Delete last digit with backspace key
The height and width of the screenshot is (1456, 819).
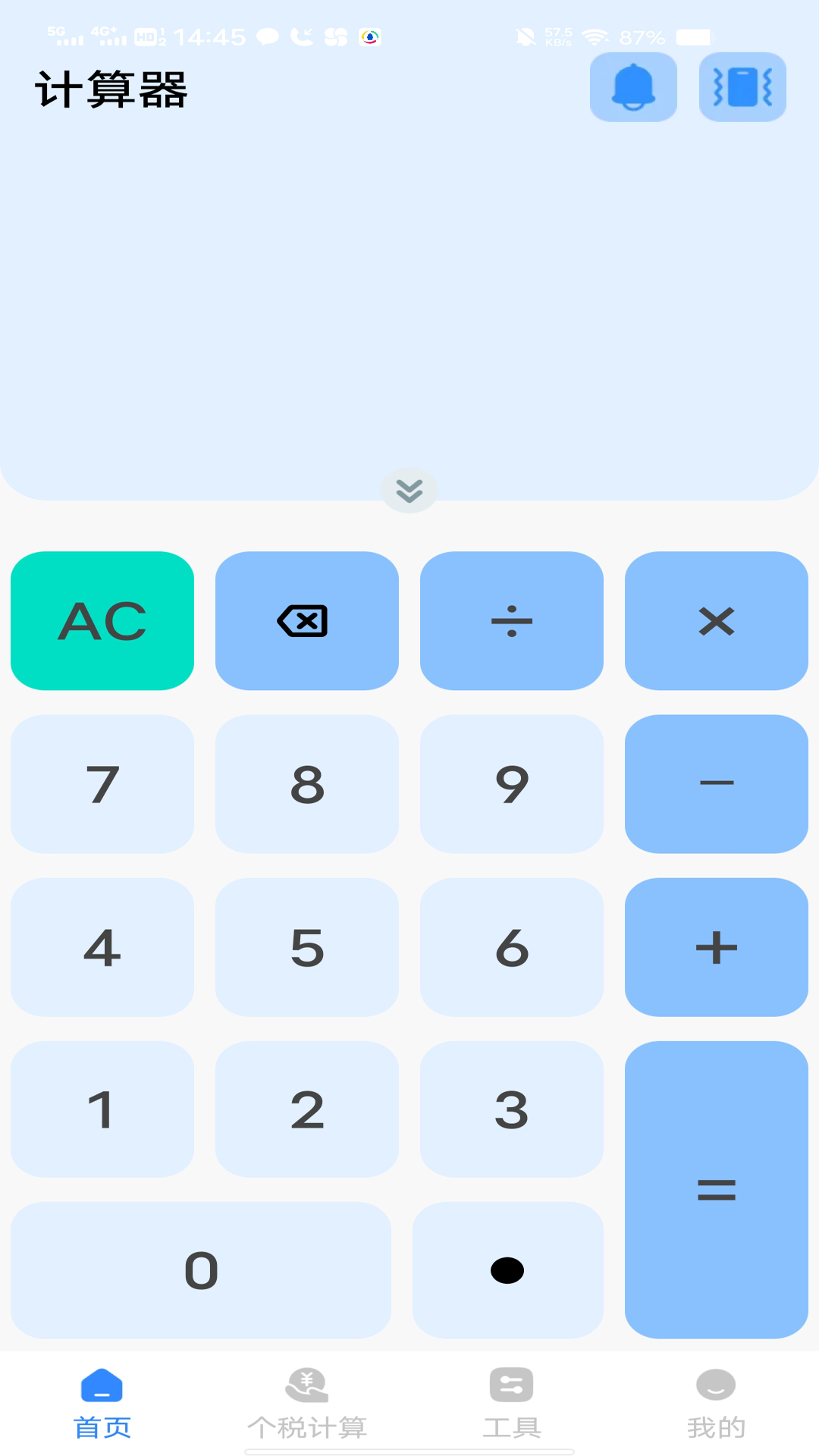click(x=307, y=621)
